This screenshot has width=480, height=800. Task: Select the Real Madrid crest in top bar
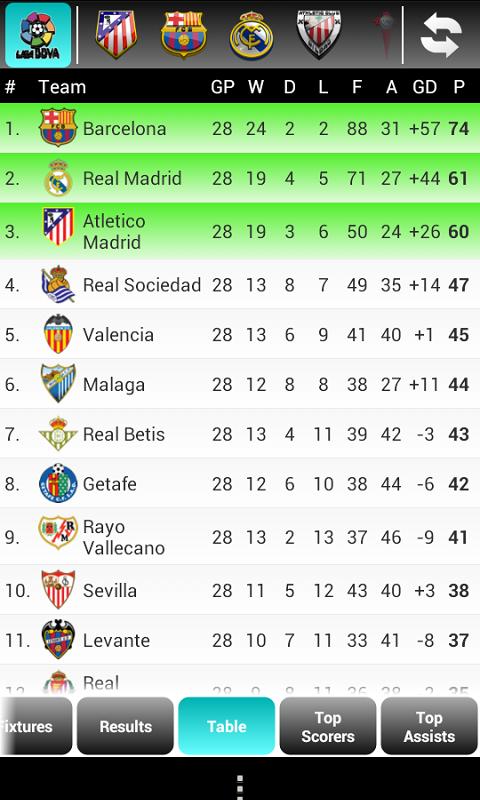[251, 35]
